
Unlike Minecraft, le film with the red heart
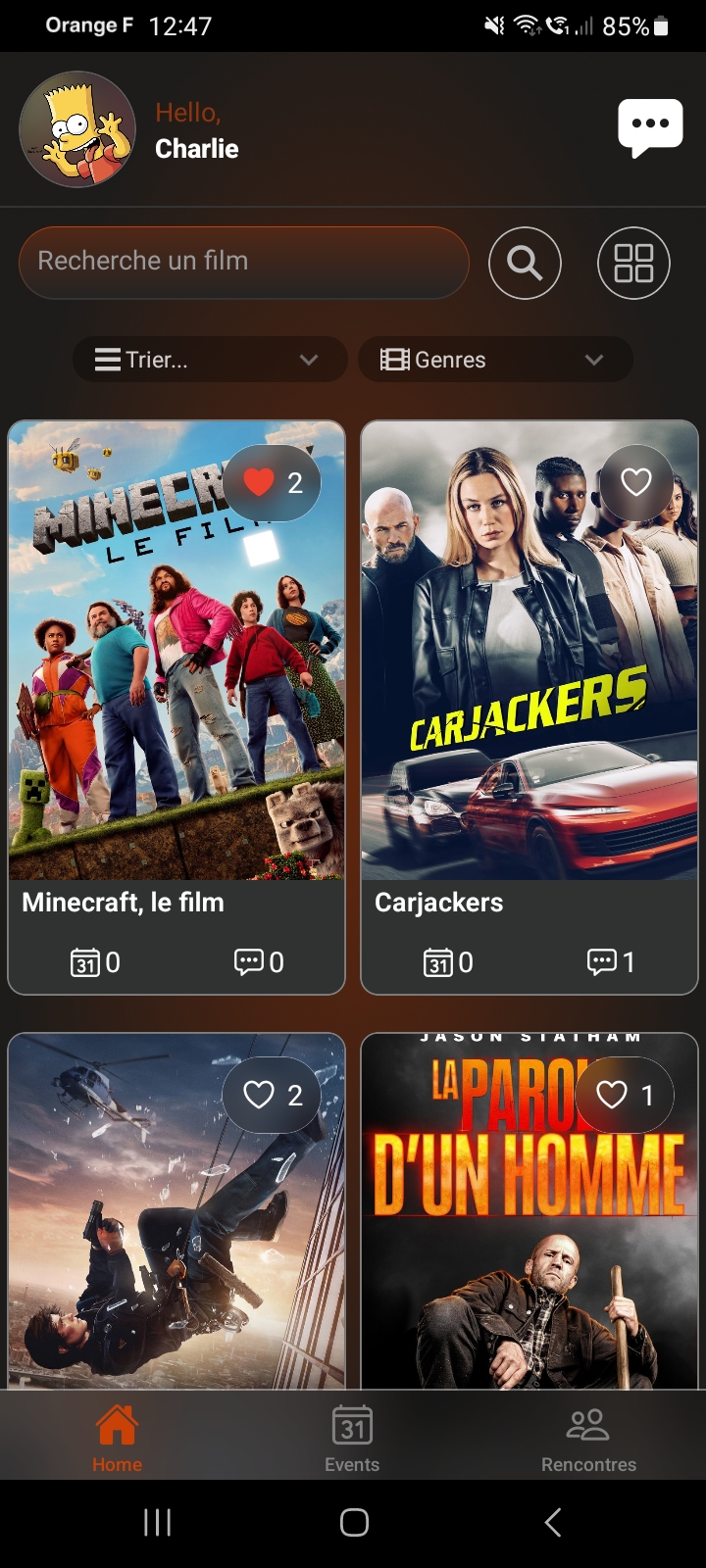260,482
